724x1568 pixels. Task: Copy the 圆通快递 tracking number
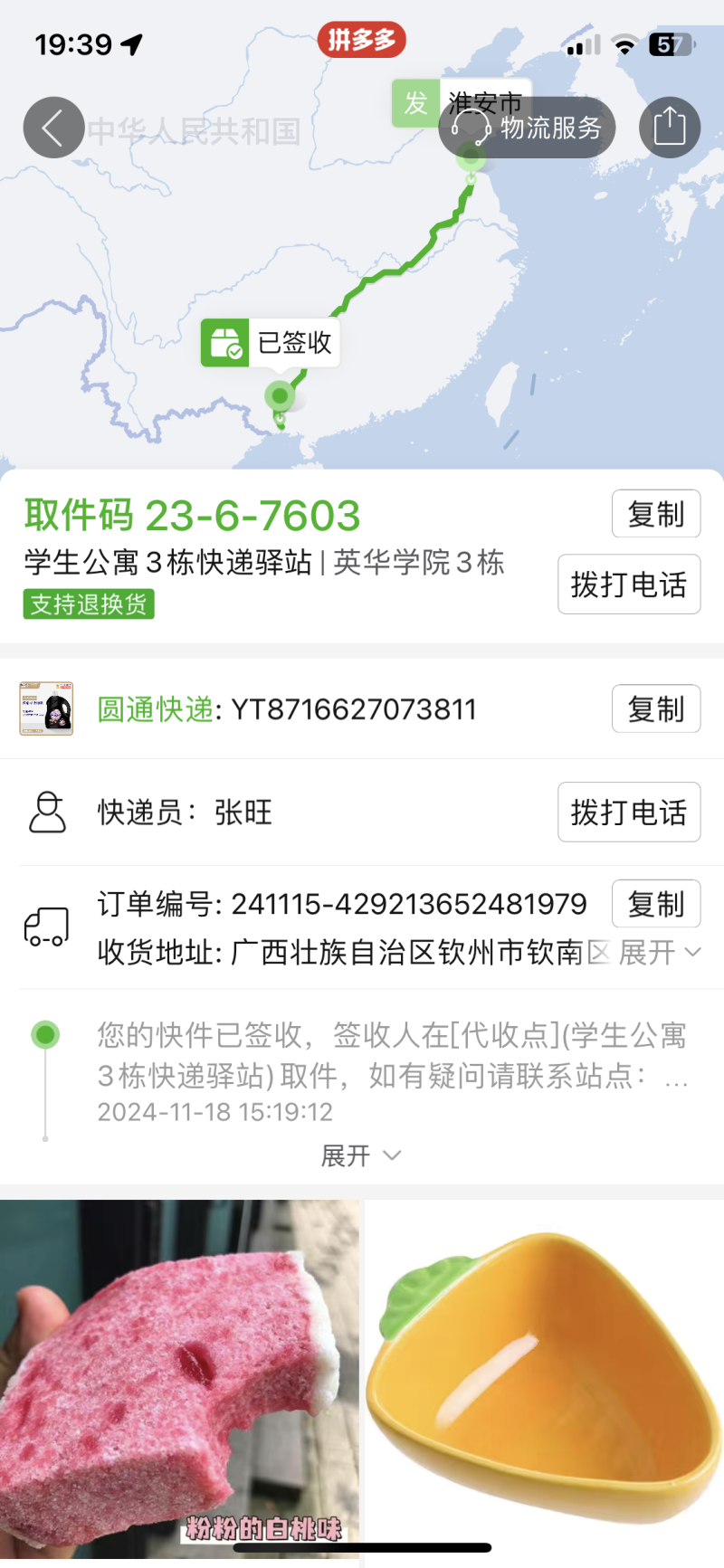(x=656, y=709)
